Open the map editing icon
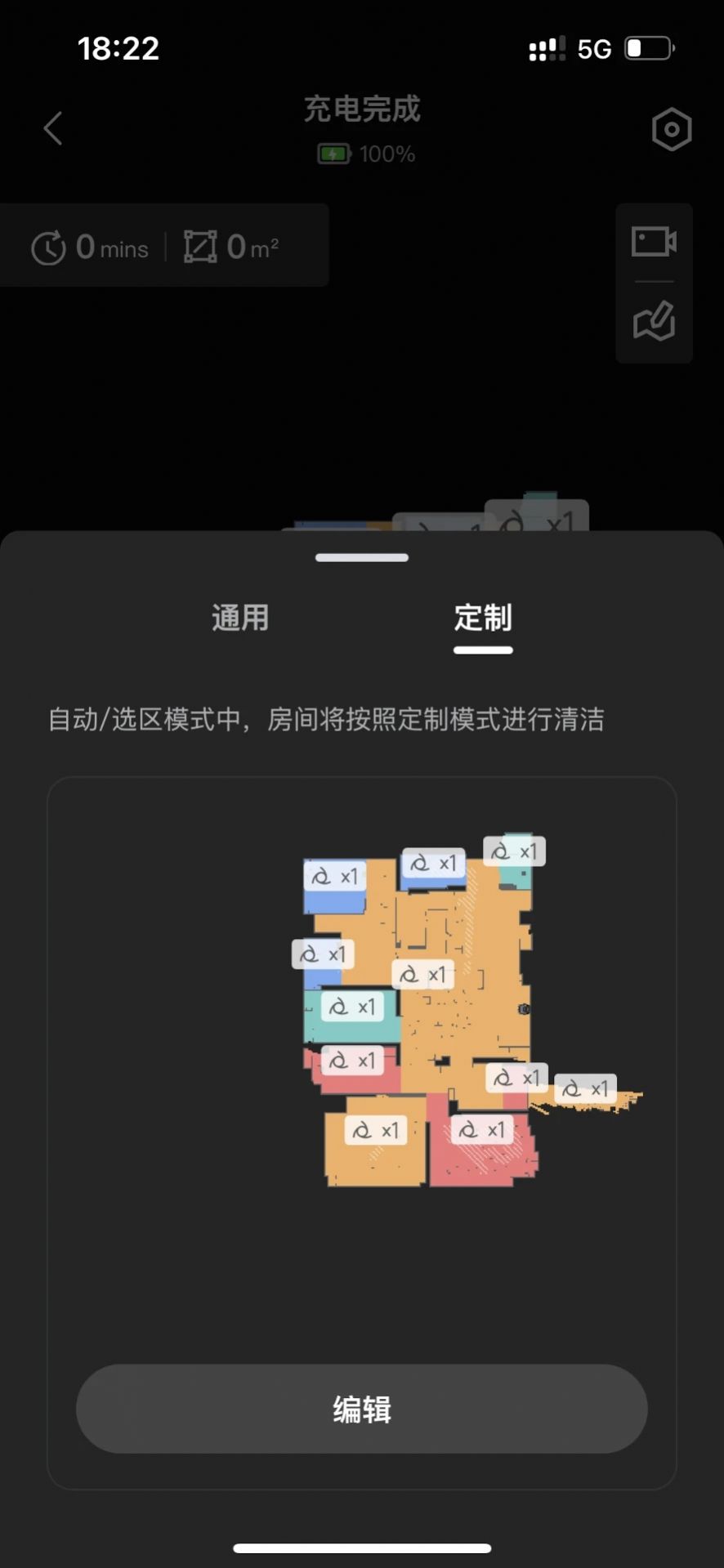The height and width of the screenshot is (1568, 724). (654, 321)
